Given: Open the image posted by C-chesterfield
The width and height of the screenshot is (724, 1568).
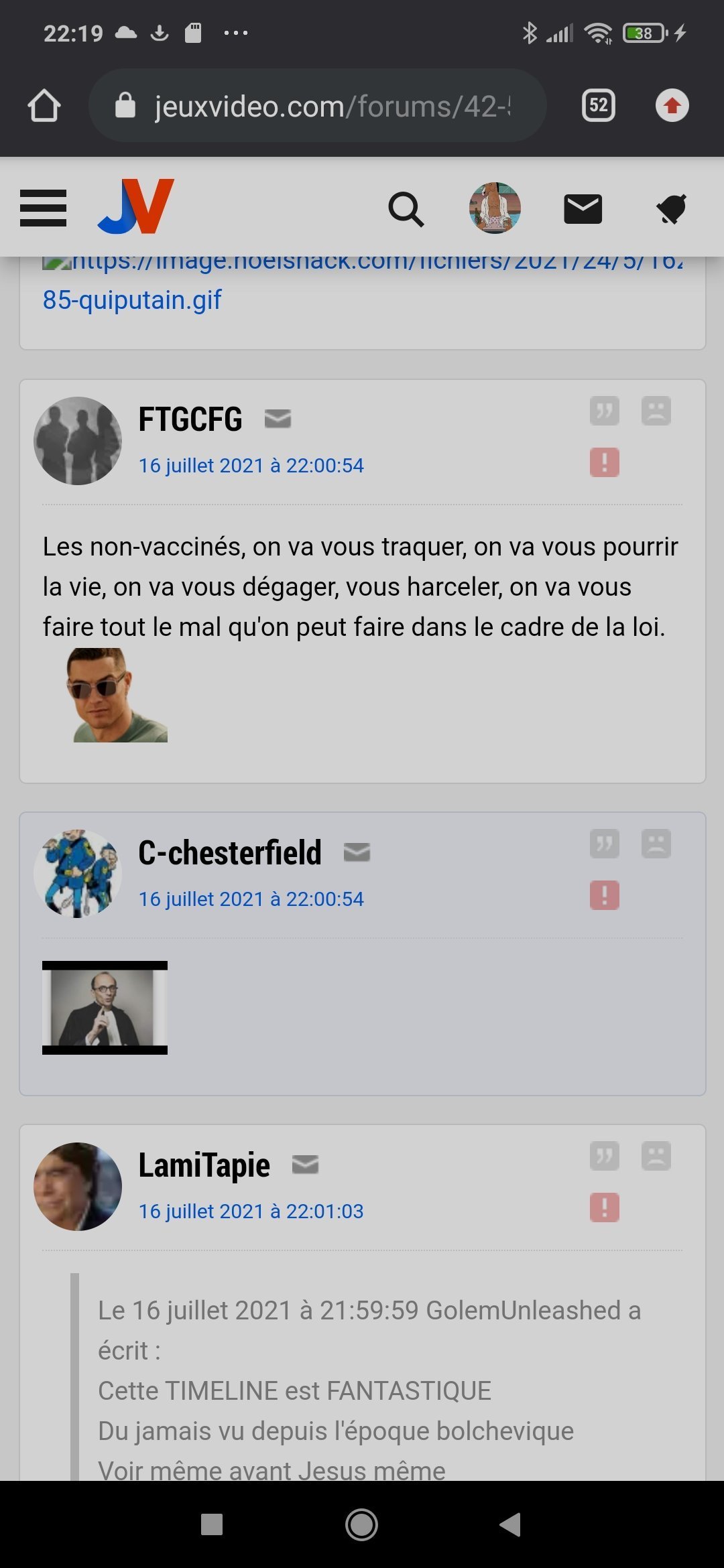Looking at the screenshot, I should [105, 1008].
